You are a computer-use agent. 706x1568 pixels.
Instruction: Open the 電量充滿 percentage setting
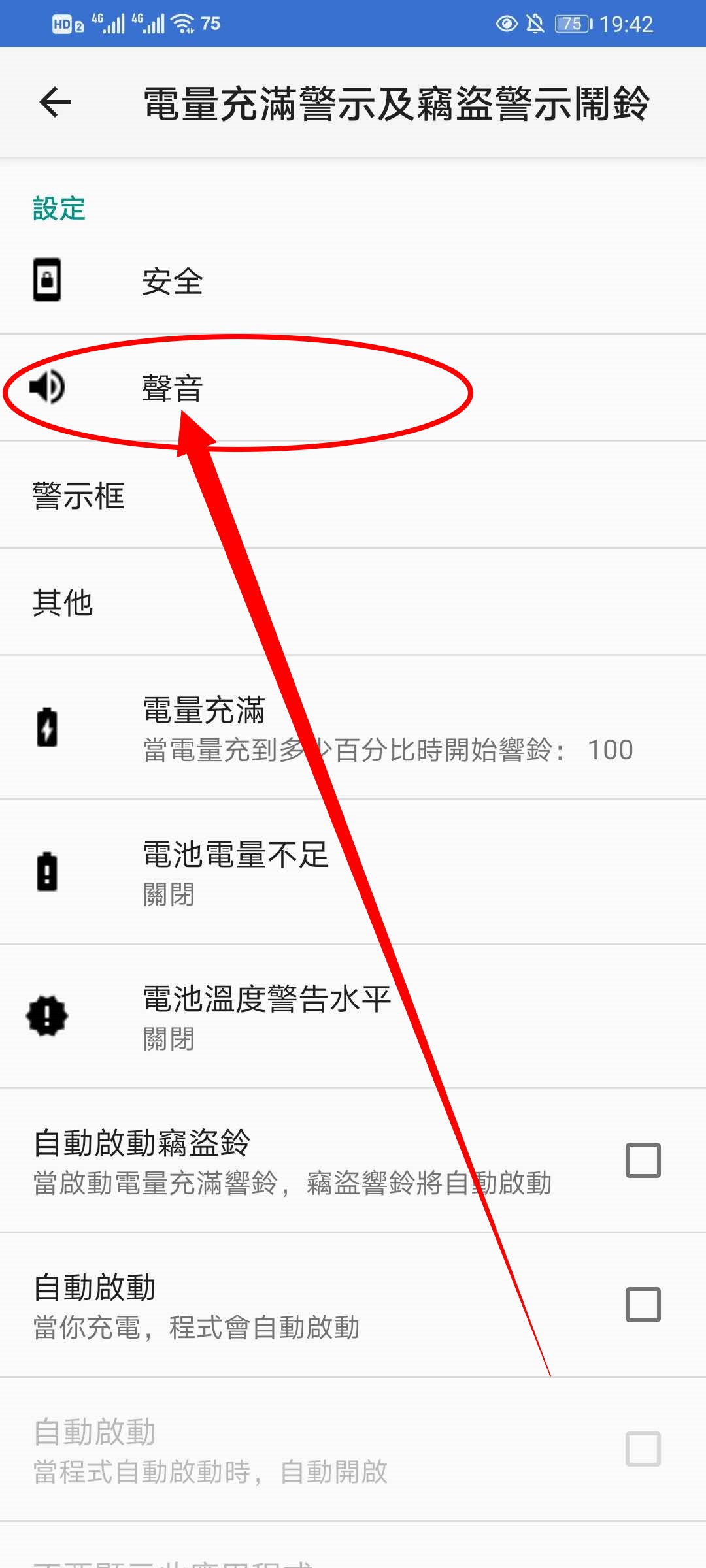point(353,728)
